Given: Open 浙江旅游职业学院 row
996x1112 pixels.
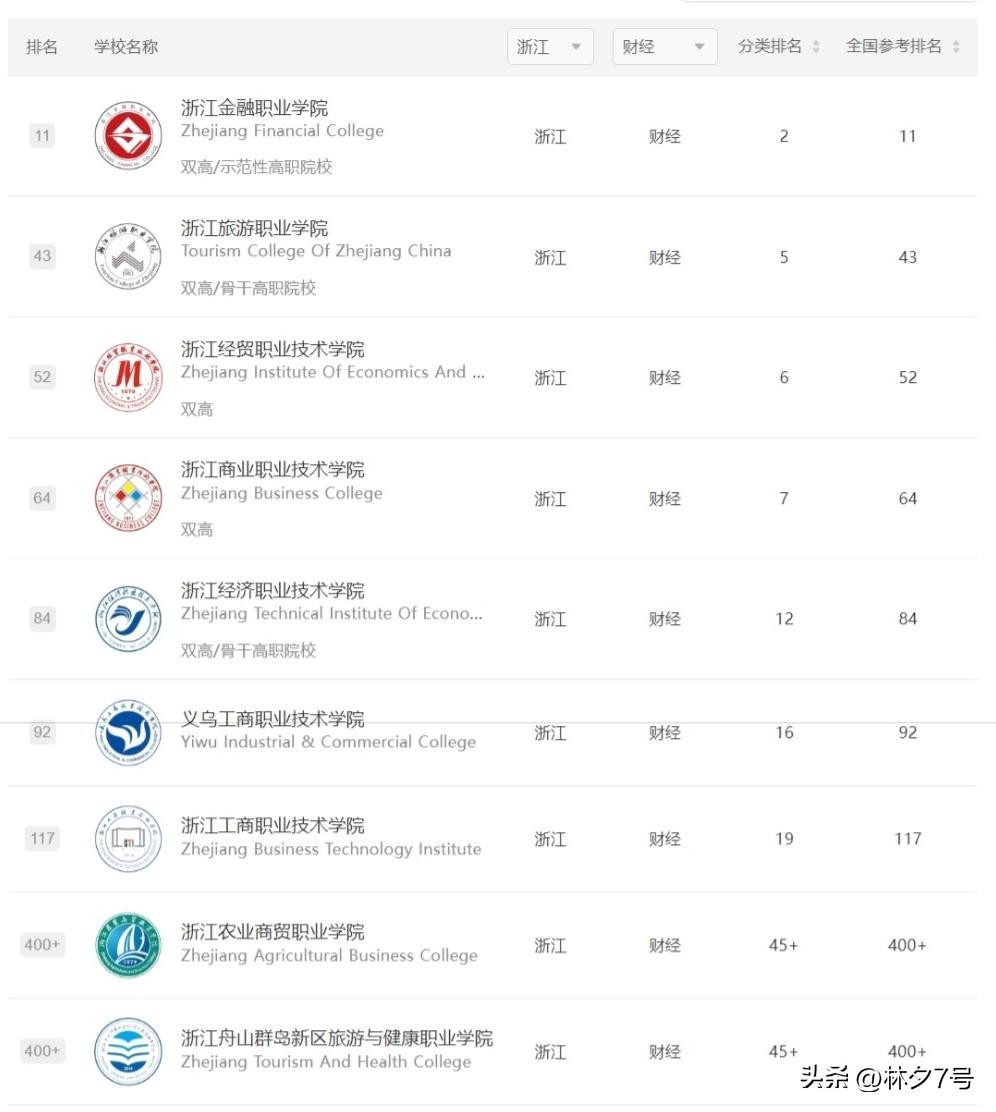Looking at the screenshot, I should 254,229.
